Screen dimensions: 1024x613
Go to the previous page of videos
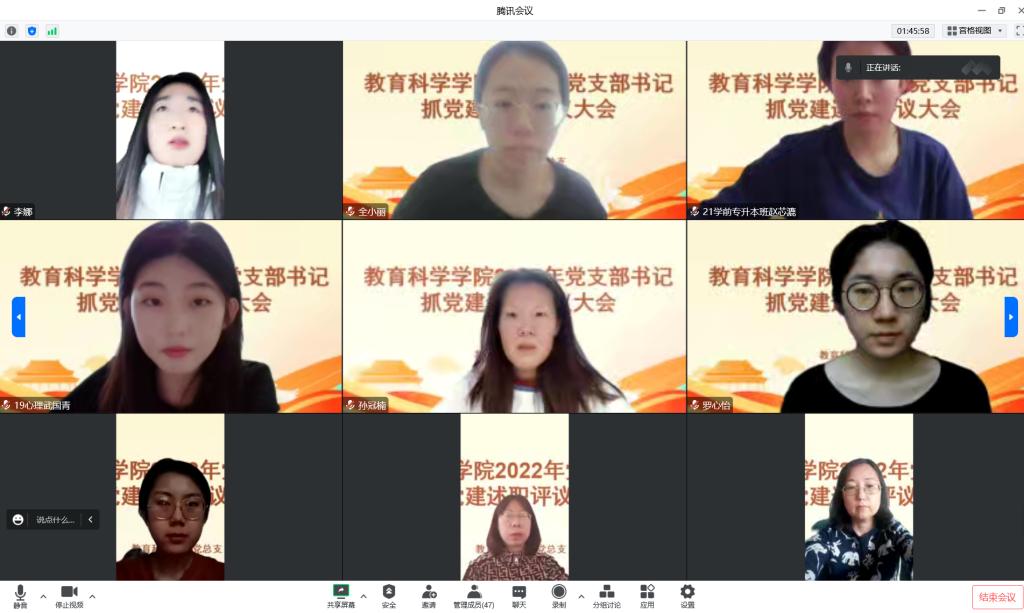pyautogui.click(x=18, y=317)
